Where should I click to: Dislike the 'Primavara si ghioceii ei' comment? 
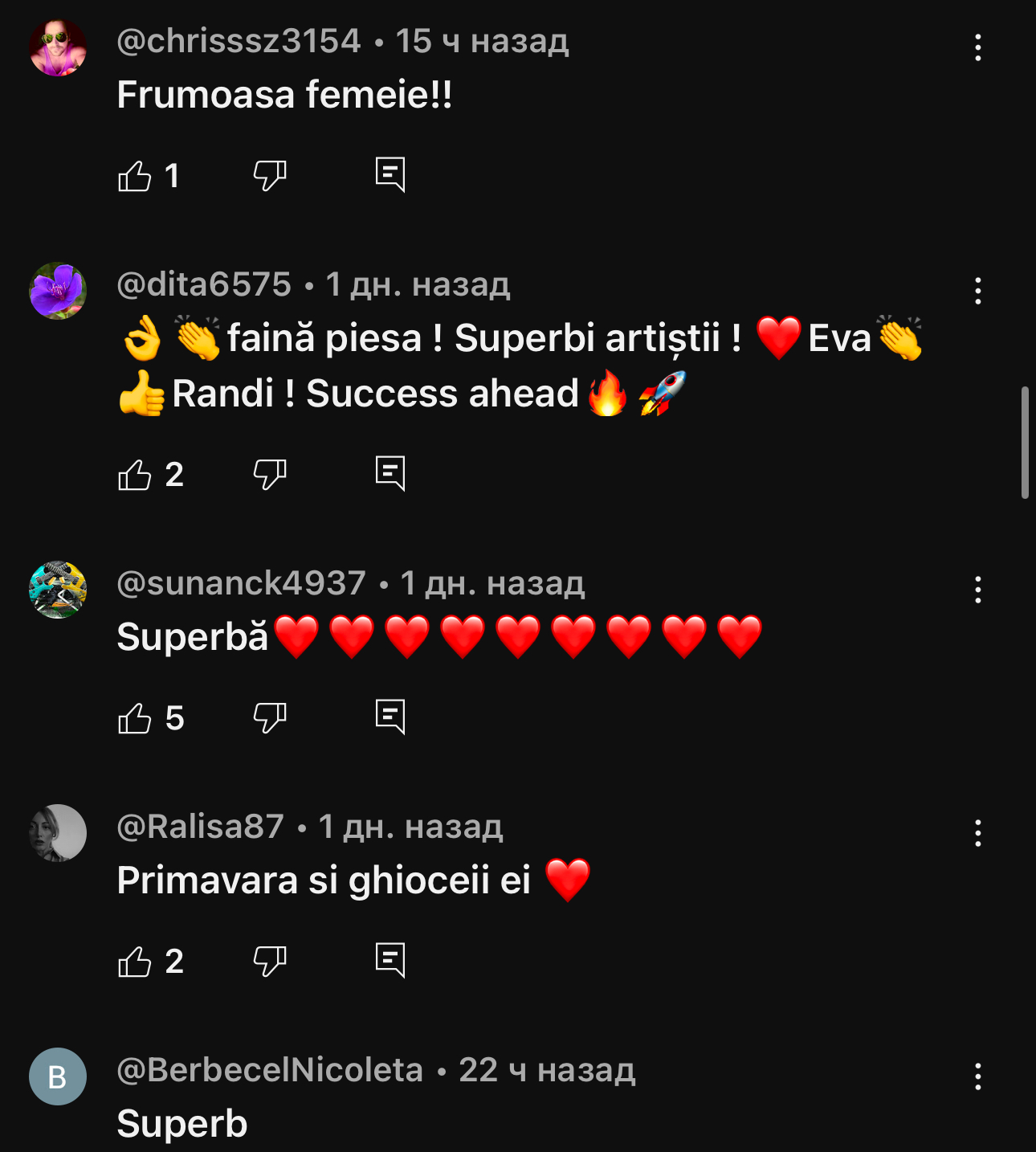tap(270, 961)
